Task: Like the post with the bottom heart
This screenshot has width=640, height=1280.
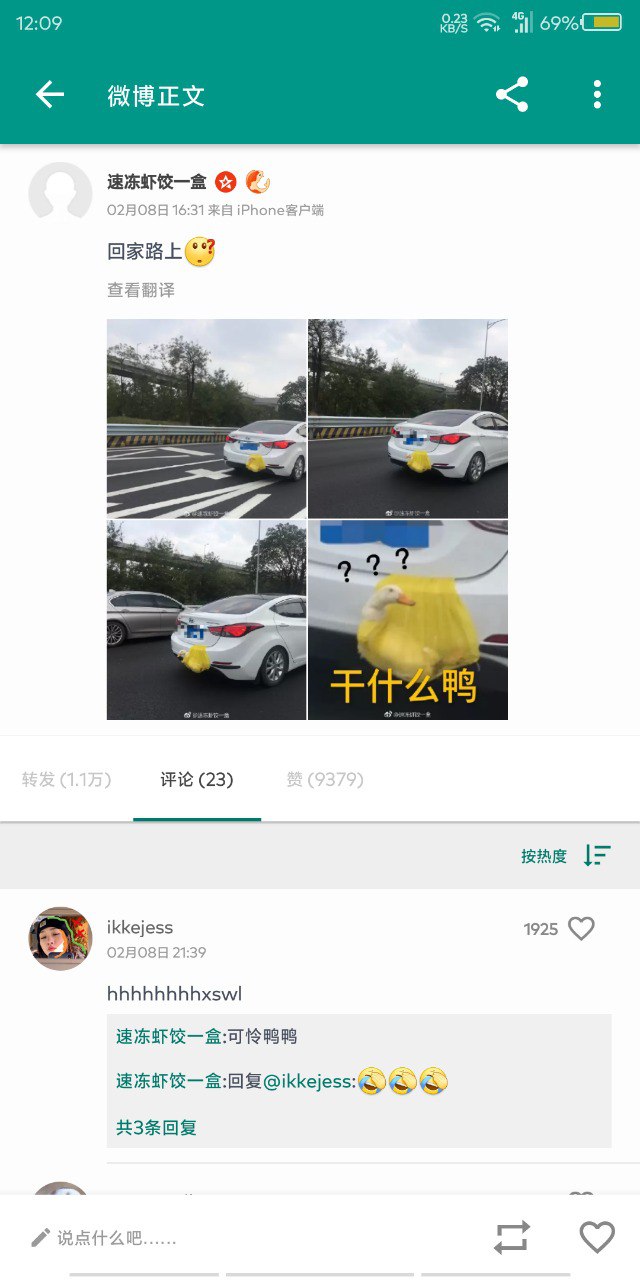Action: [597, 1238]
